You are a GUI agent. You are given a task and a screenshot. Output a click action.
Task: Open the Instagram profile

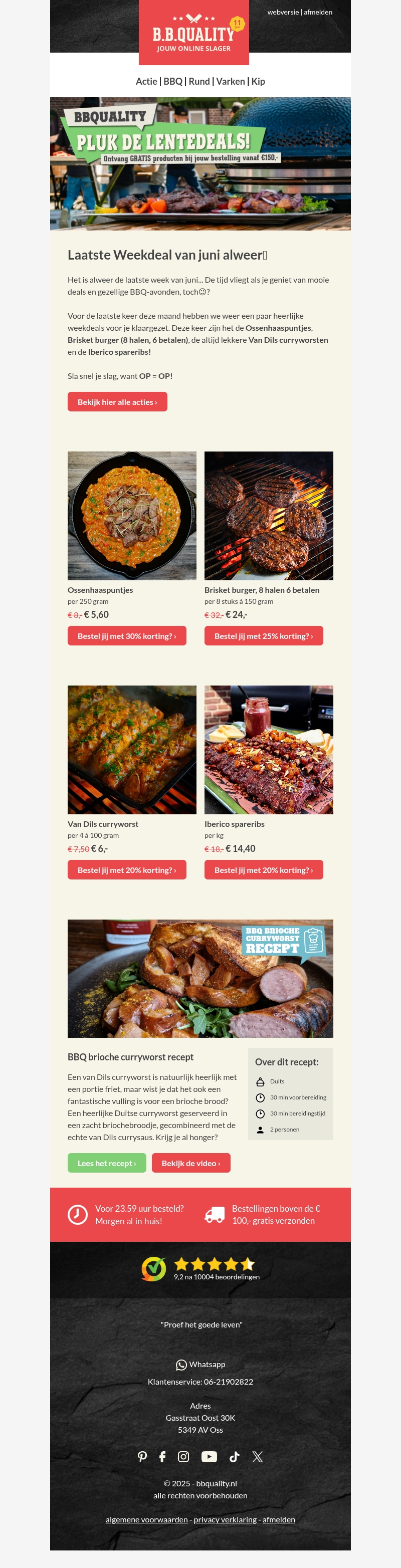click(x=183, y=1457)
